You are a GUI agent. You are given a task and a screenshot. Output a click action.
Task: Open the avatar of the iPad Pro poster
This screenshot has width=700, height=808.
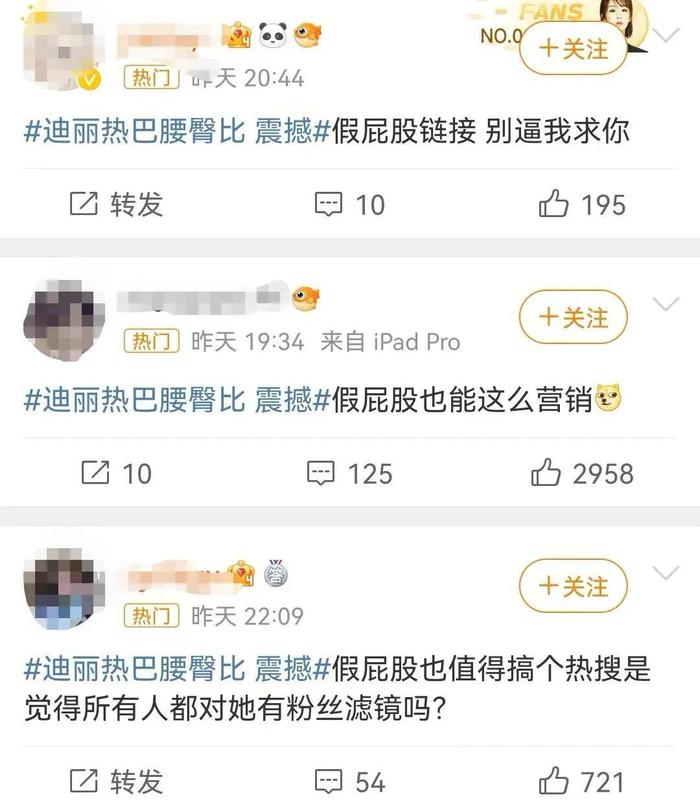click(x=63, y=319)
